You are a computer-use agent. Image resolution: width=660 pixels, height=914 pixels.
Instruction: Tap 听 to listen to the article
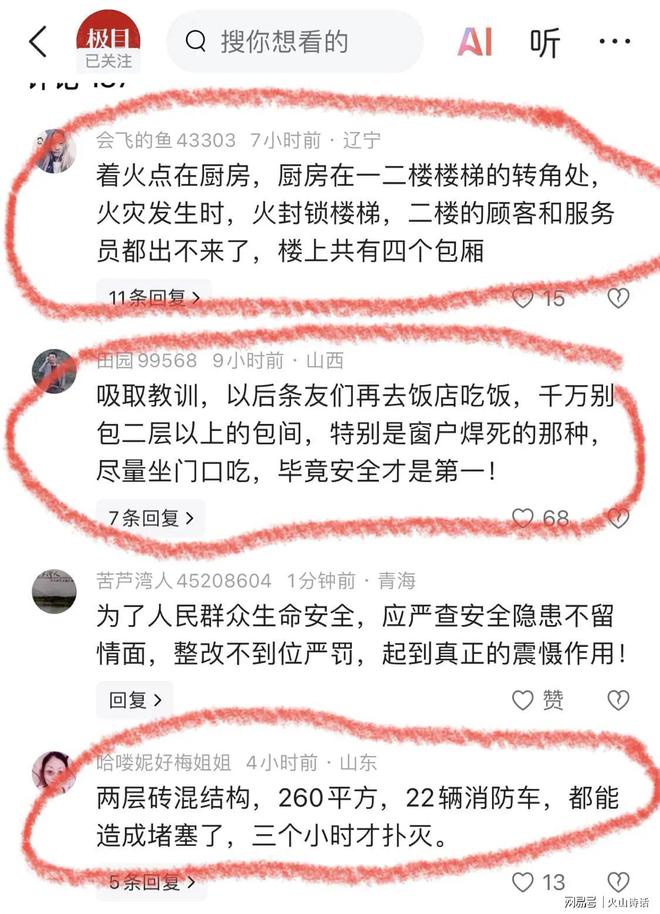[x=545, y=42]
